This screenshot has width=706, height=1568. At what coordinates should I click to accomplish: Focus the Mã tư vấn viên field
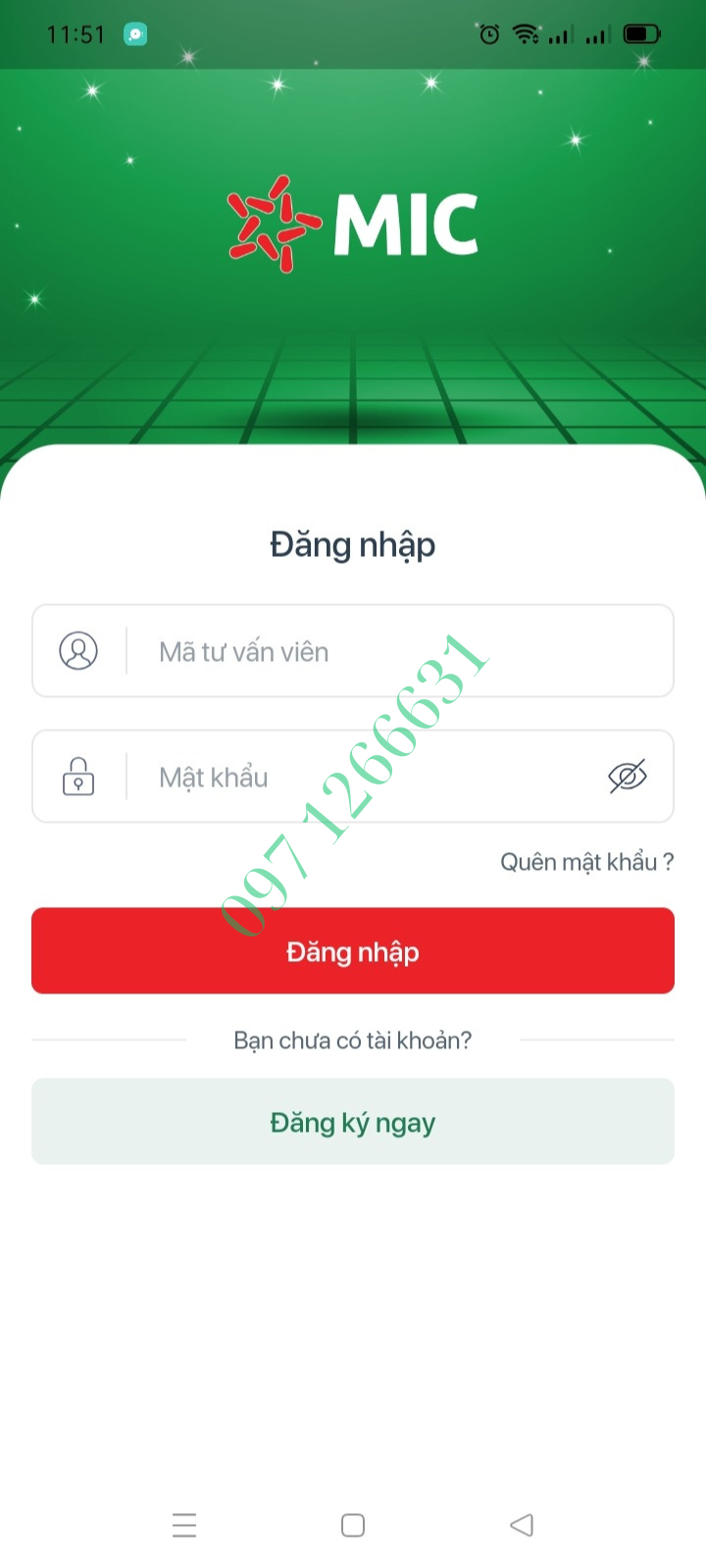(x=392, y=651)
